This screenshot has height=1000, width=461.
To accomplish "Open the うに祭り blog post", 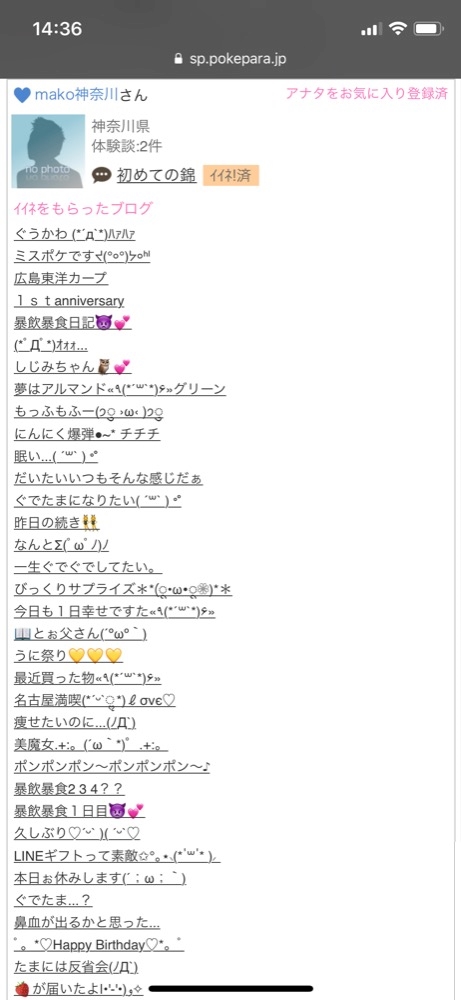I will (68, 656).
